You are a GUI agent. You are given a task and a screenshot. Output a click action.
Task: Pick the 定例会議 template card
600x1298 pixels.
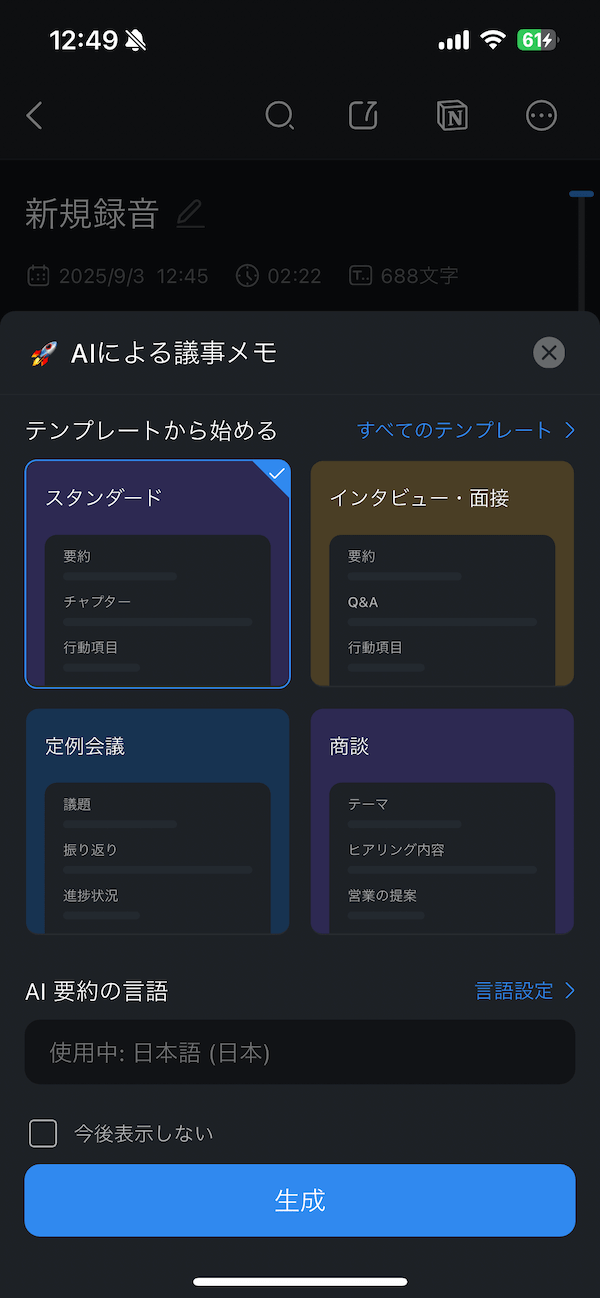pyautogui.click(x=158, y=821)
